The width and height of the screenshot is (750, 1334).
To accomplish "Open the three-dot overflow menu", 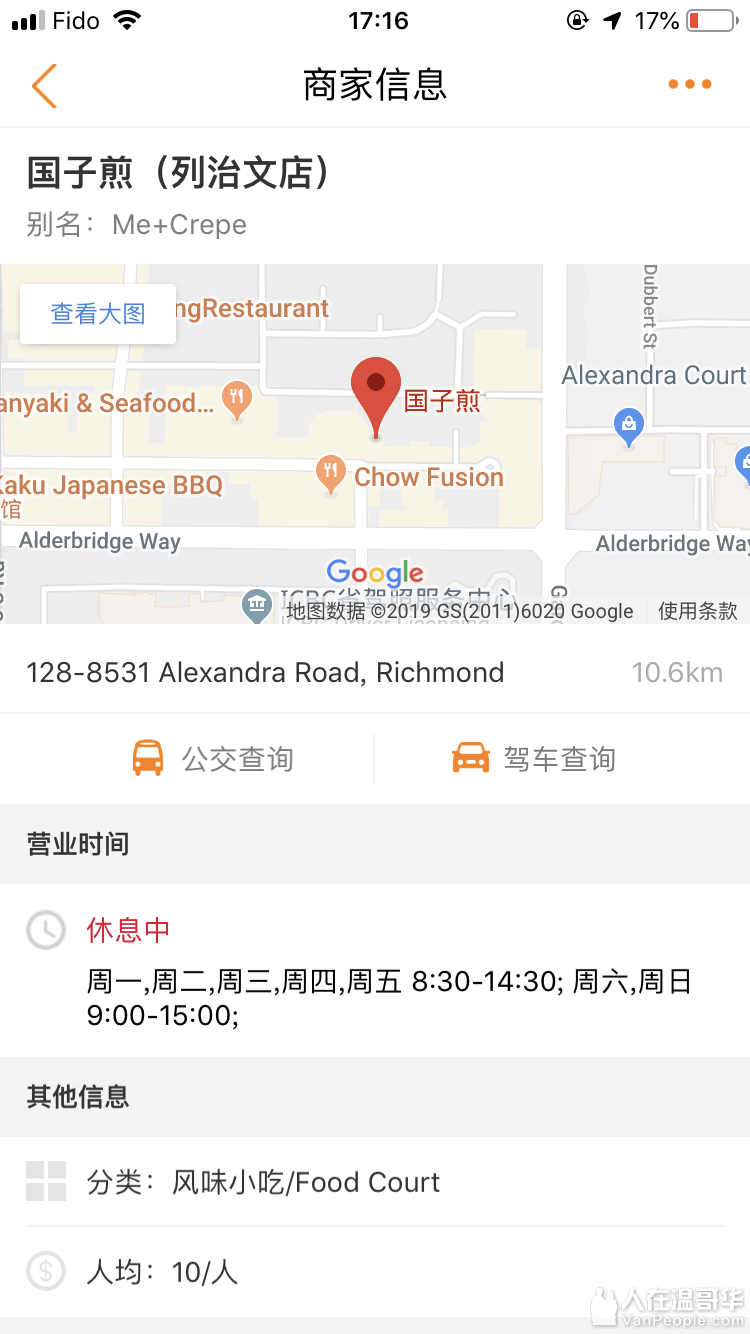I will coord(690,85).
